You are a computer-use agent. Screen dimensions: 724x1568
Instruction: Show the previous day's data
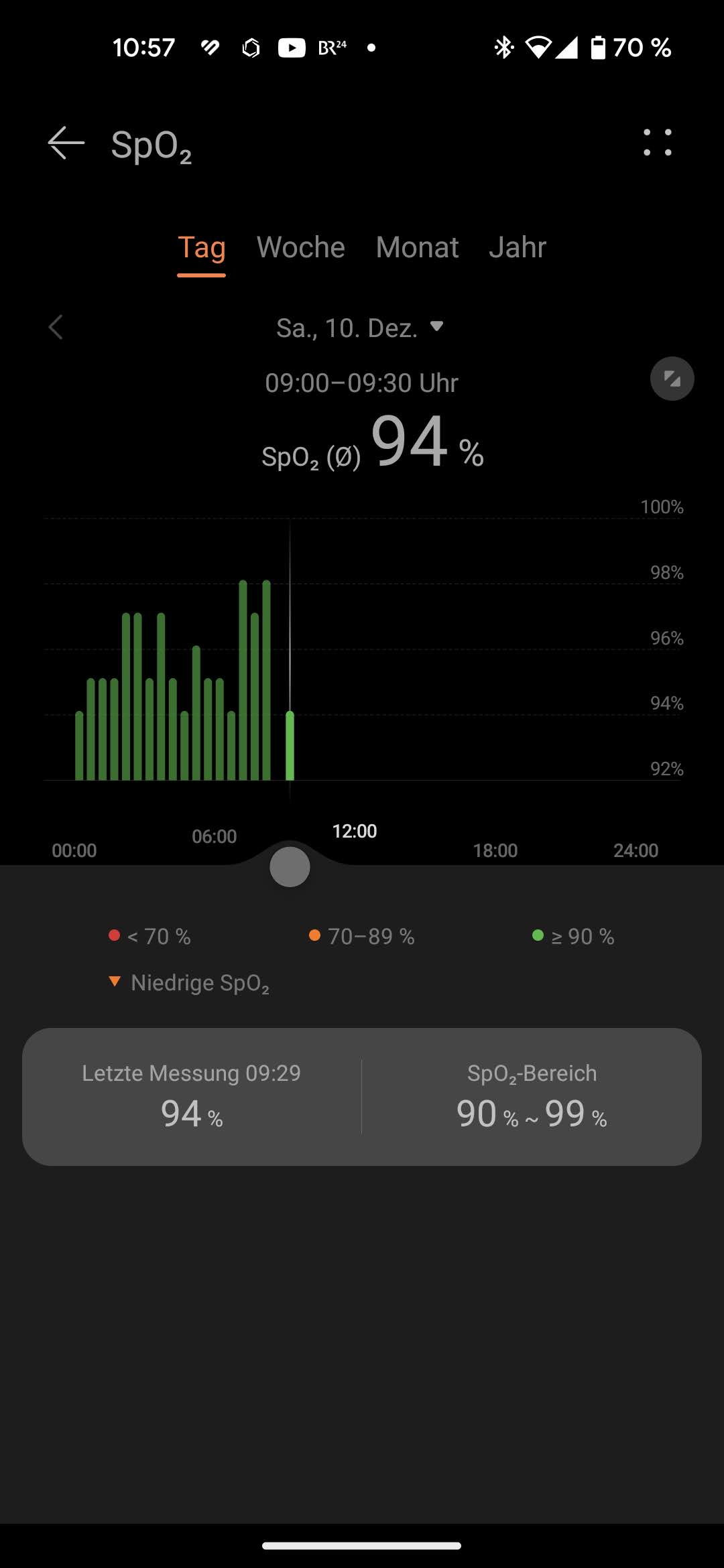(x=56, y=328)
